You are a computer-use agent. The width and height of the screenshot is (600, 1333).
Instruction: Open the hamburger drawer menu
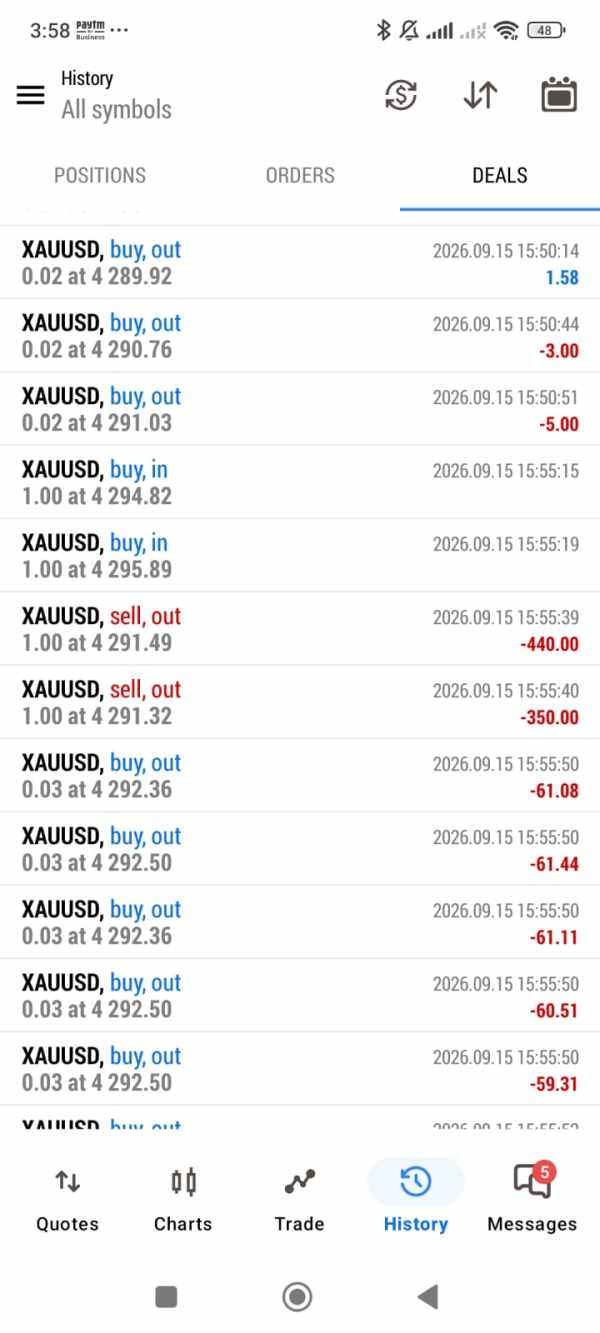click(31, 95)
